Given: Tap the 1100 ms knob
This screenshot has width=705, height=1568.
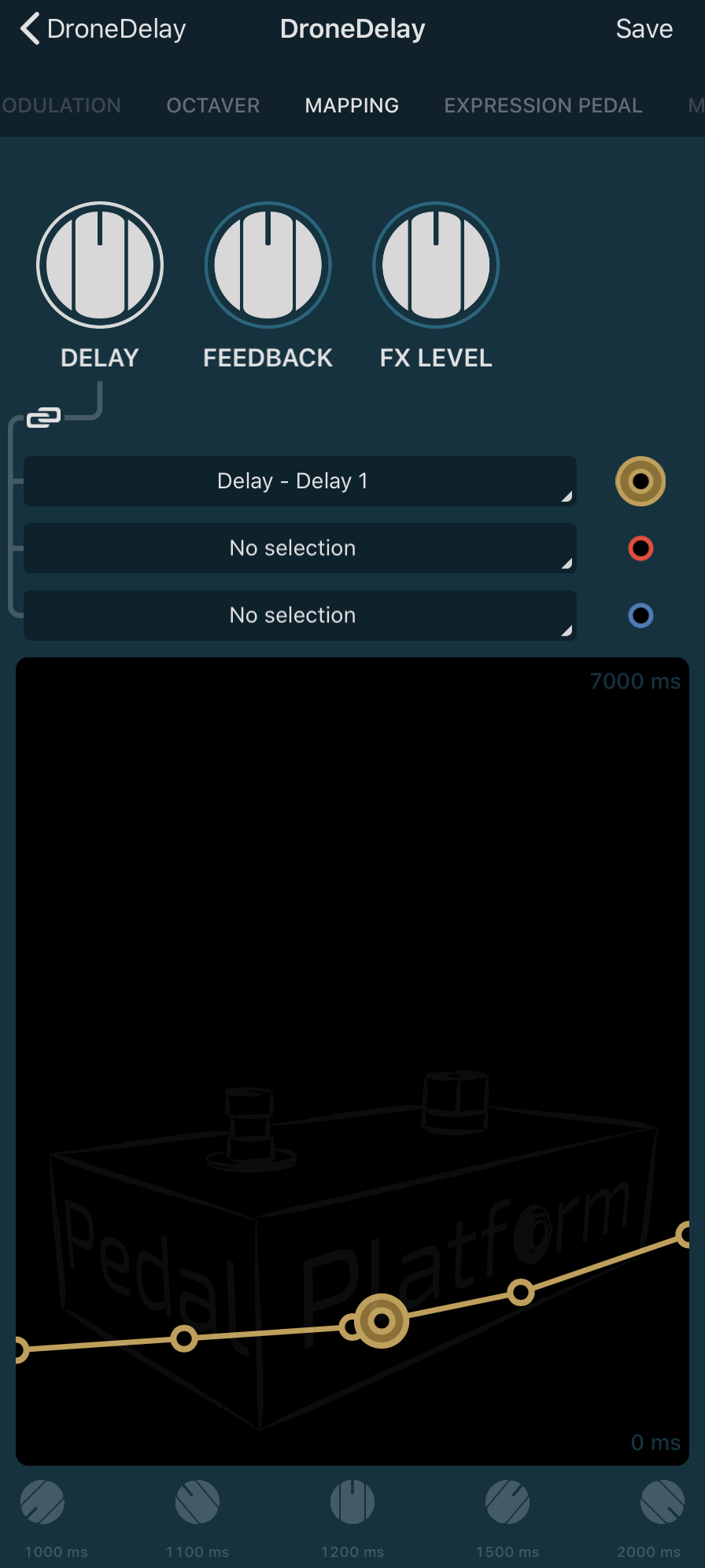Looking at the screenshot, I should point(197,1502).
